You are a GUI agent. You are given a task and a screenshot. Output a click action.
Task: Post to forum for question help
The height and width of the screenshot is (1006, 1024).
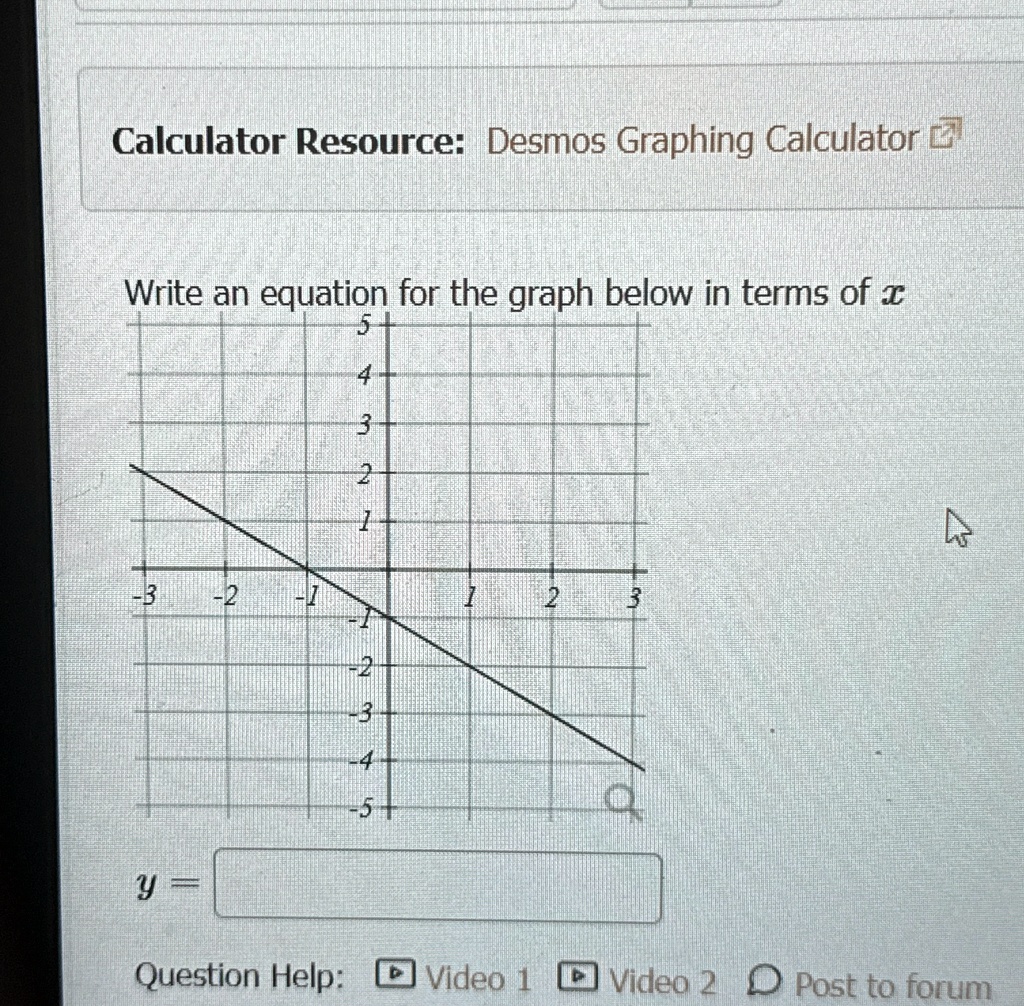[x=869, y=983]
